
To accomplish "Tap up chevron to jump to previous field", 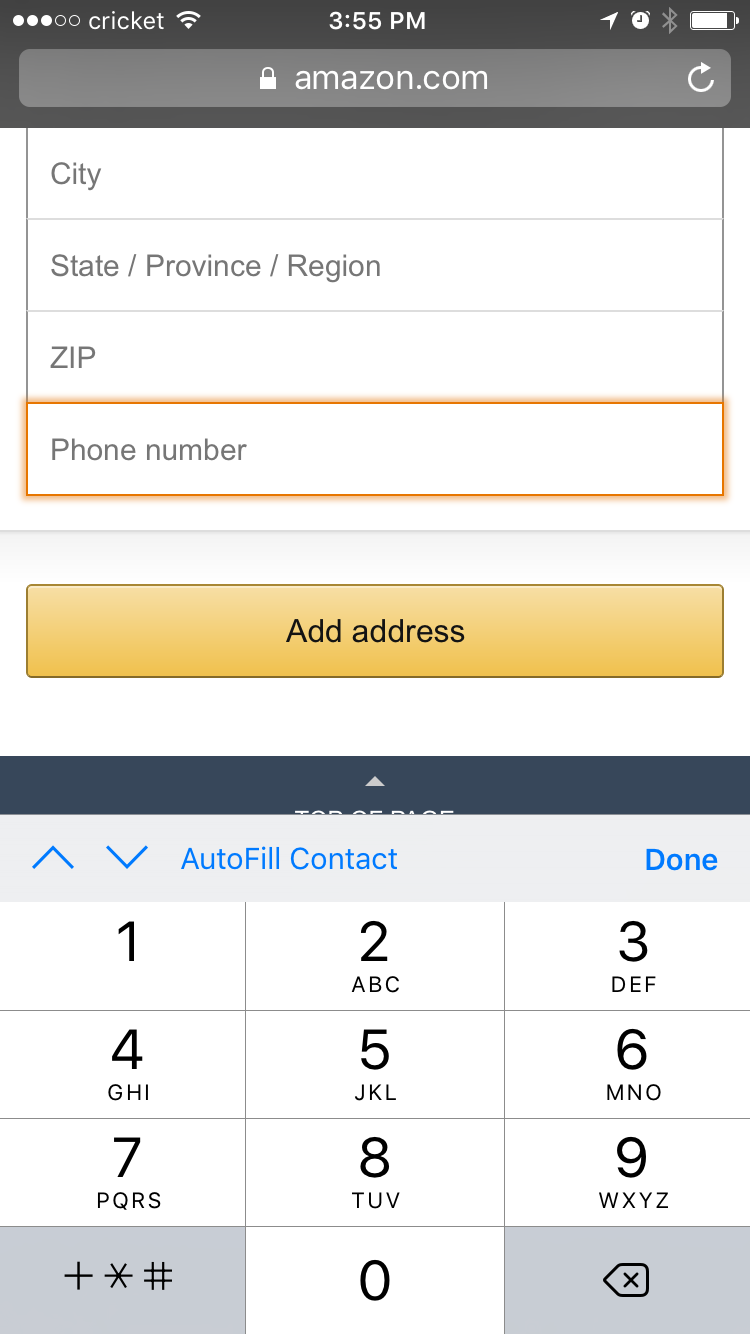I will click(53, 858).
